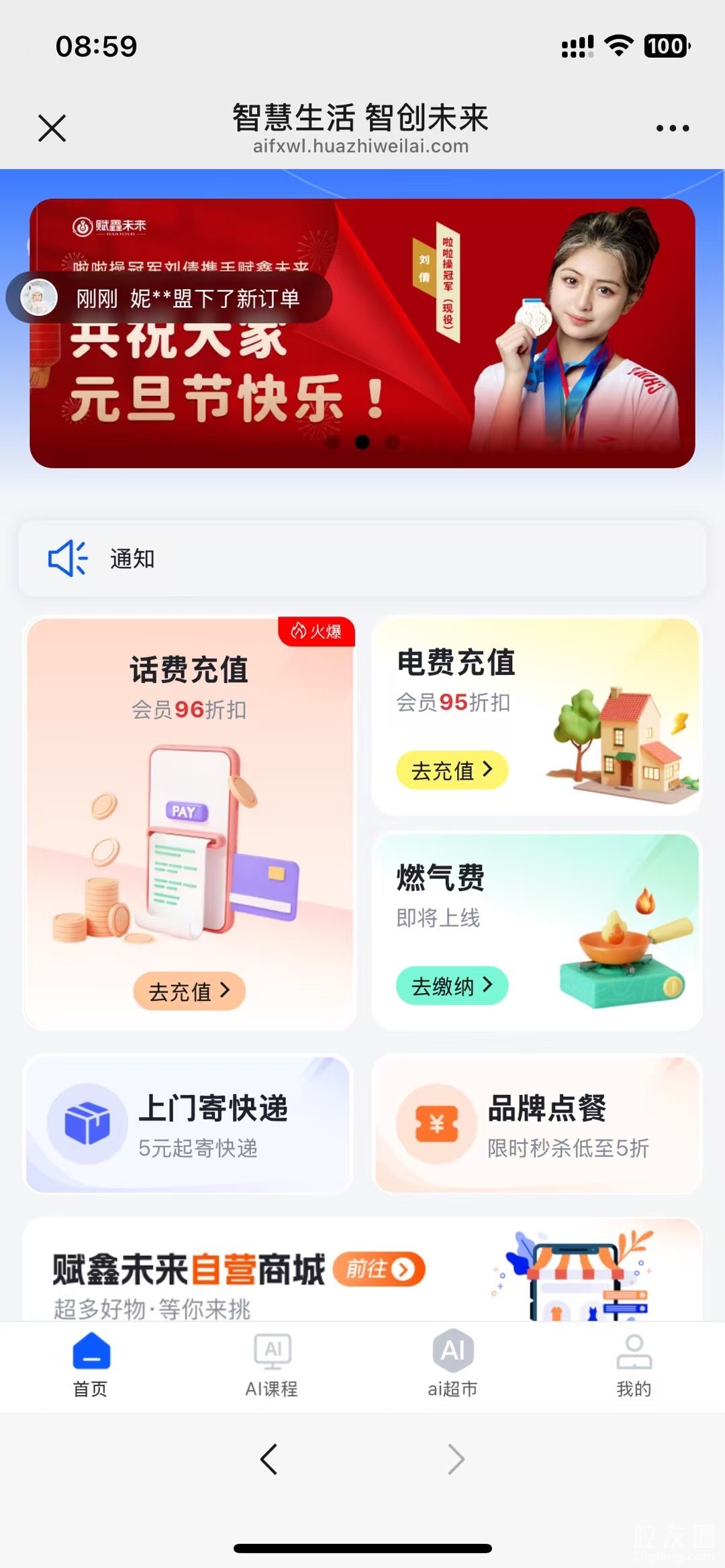Tap 去充值 under 话费充值

tap(189, 990)
